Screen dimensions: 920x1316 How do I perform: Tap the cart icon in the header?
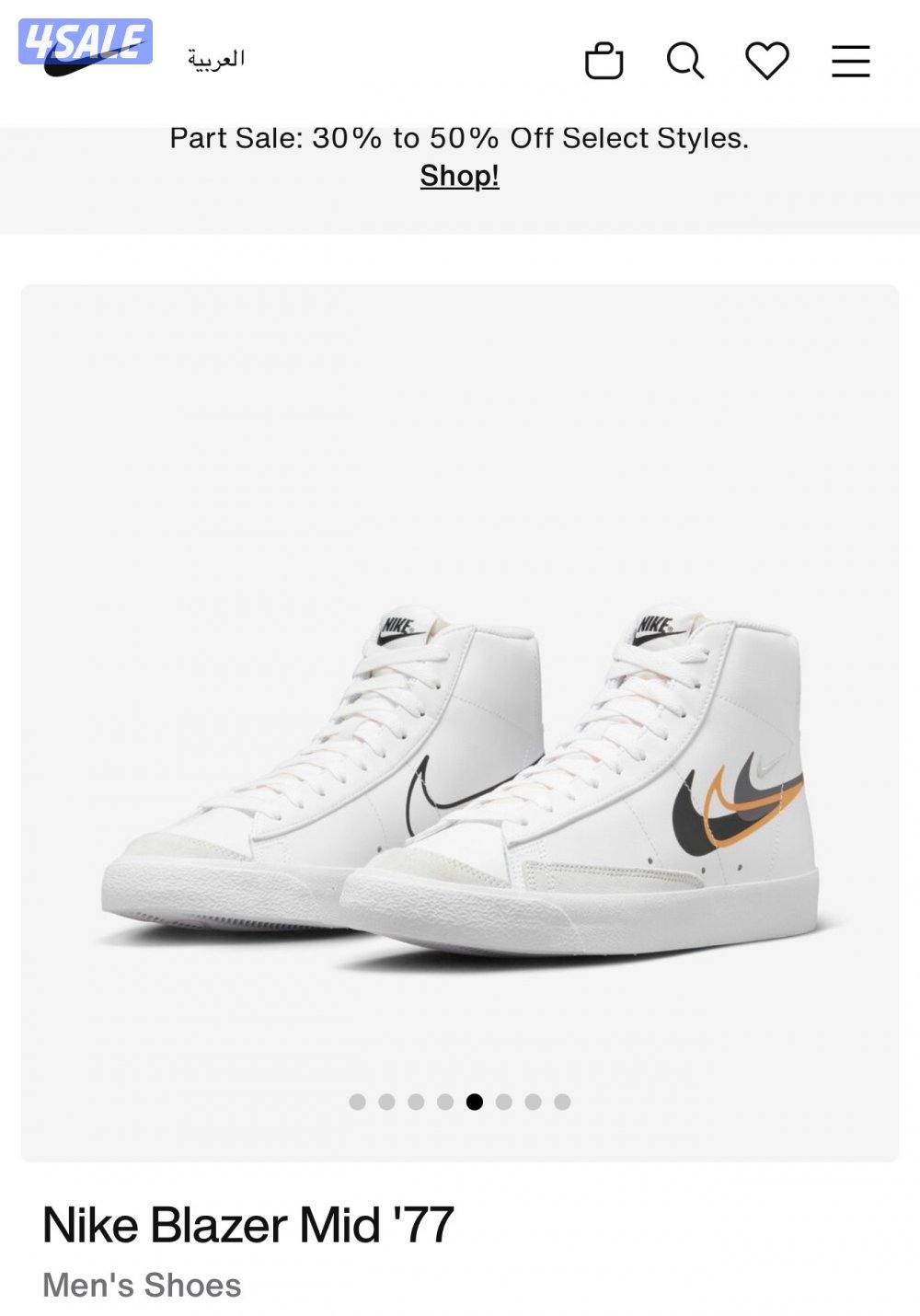tap(603, 60)
